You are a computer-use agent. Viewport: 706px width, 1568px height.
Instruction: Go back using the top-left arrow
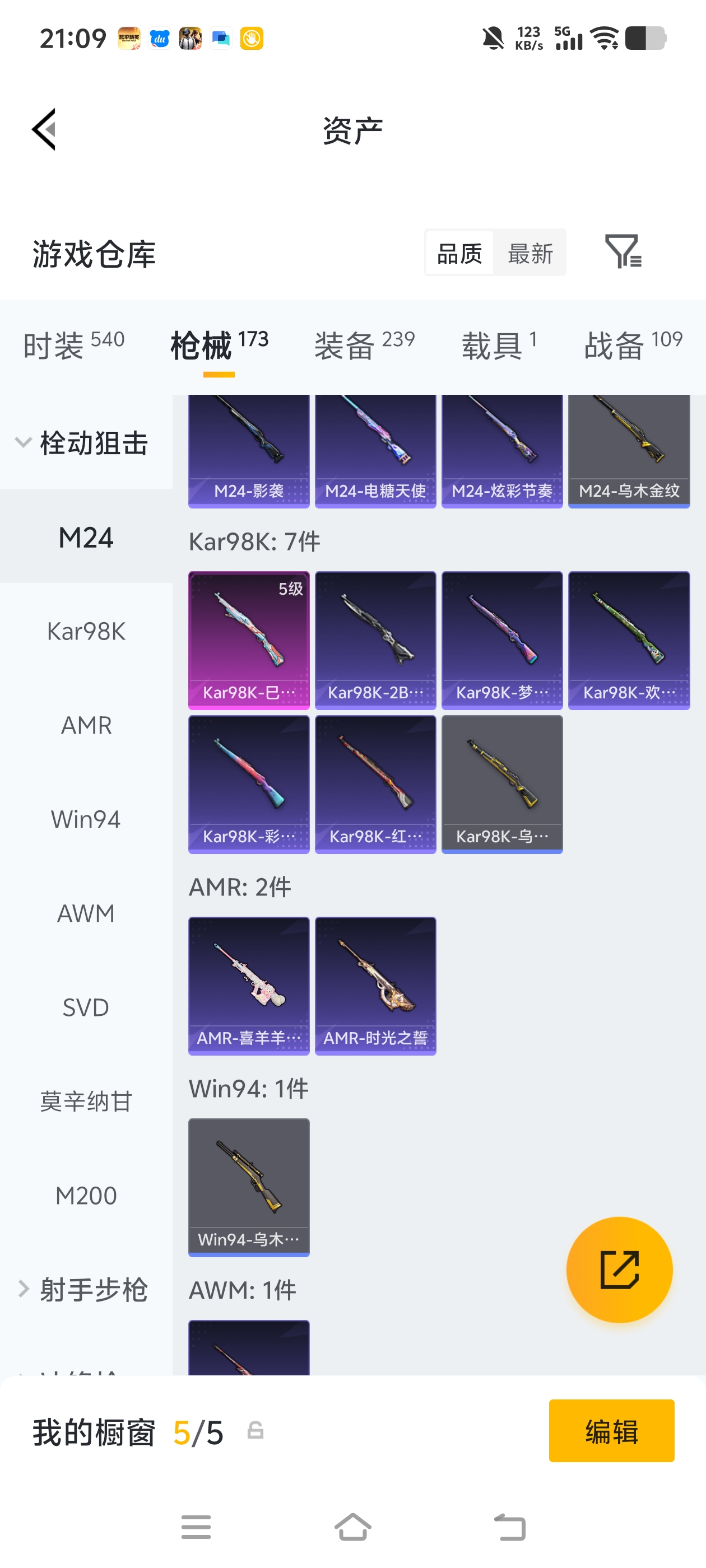pyautogui.click(x=44, y=130)
